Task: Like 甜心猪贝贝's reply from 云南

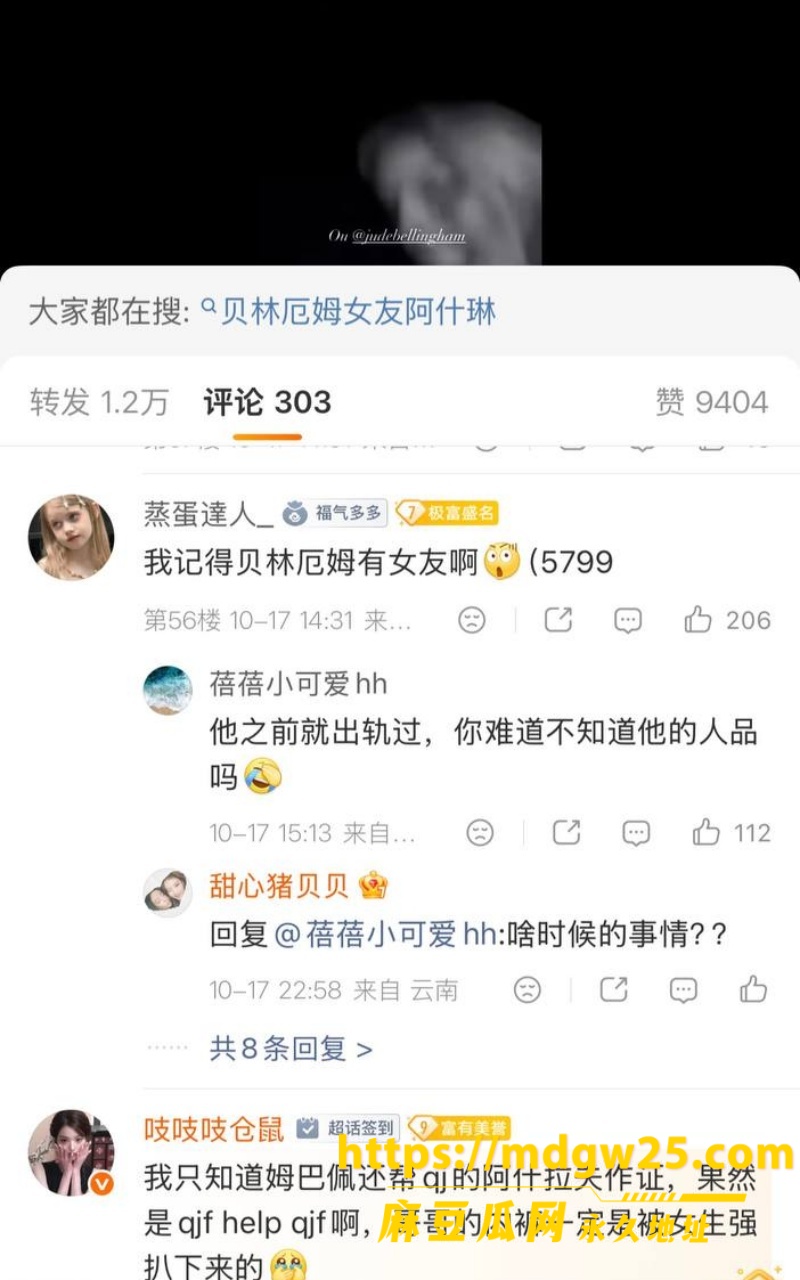Action: click(x=753, y=990)
